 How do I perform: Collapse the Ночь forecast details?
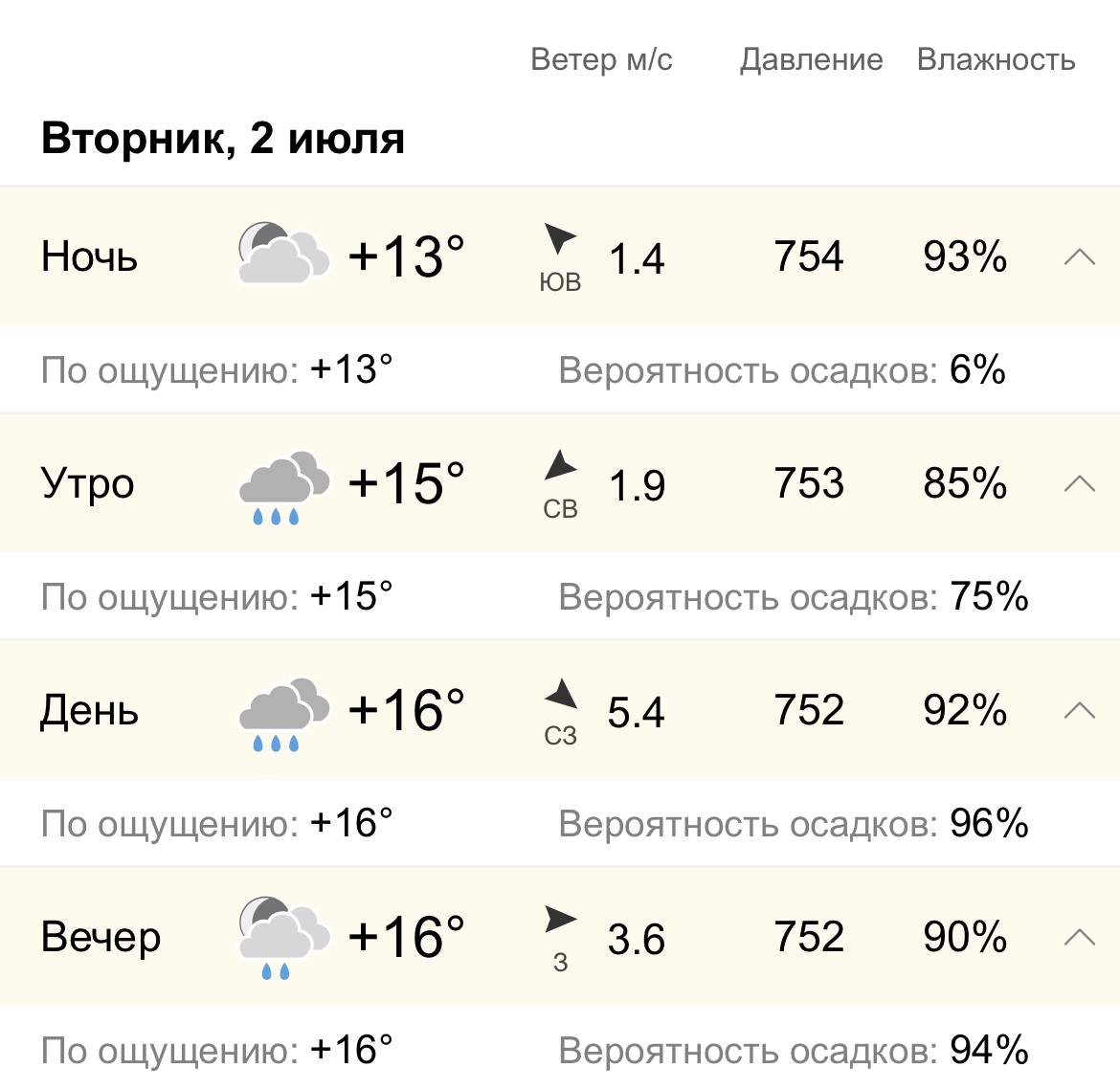1079,256
